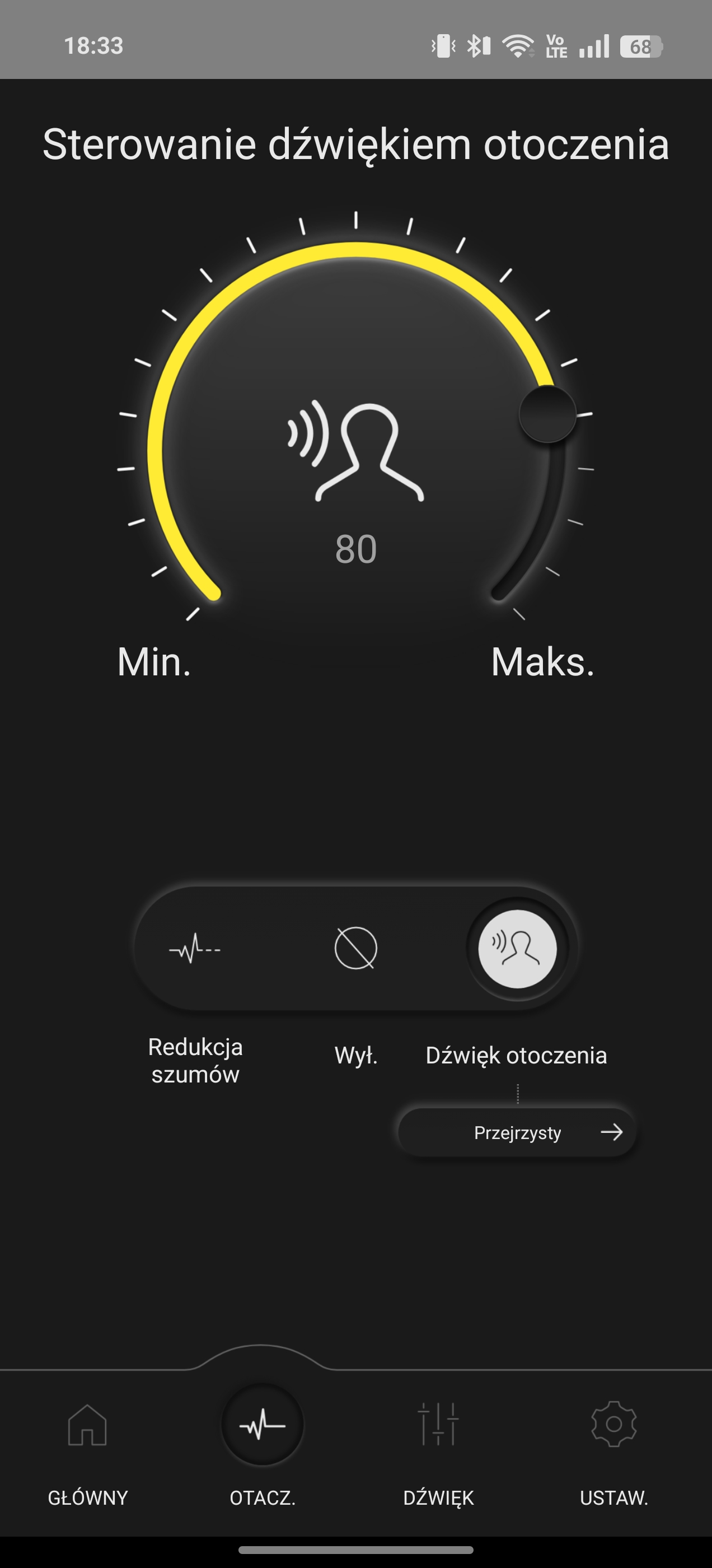The height and width of the screenshot is (1568, 712).
Task: Switch to the DŹWIĘK tab
Action: (x=438, y=1448)
